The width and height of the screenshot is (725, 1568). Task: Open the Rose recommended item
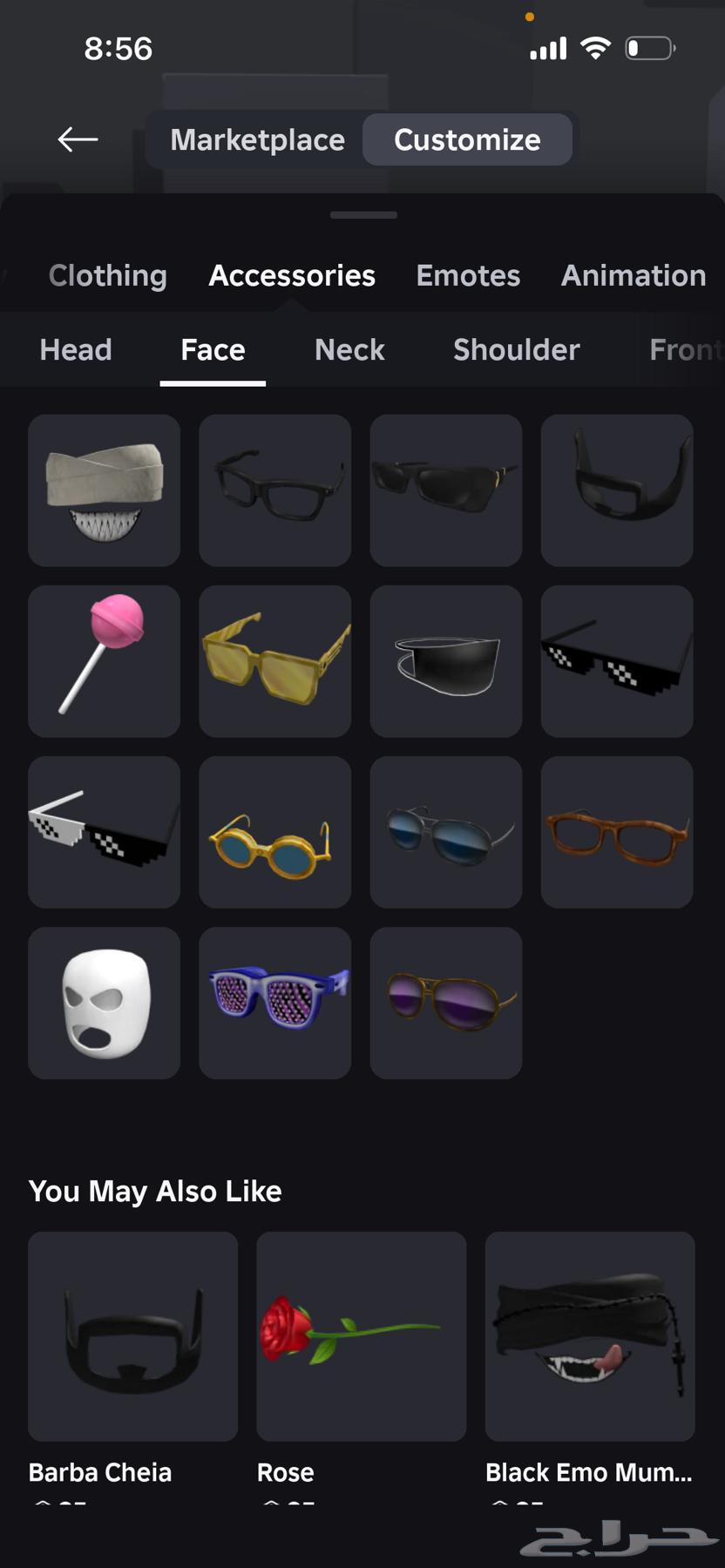(361, 1335)
